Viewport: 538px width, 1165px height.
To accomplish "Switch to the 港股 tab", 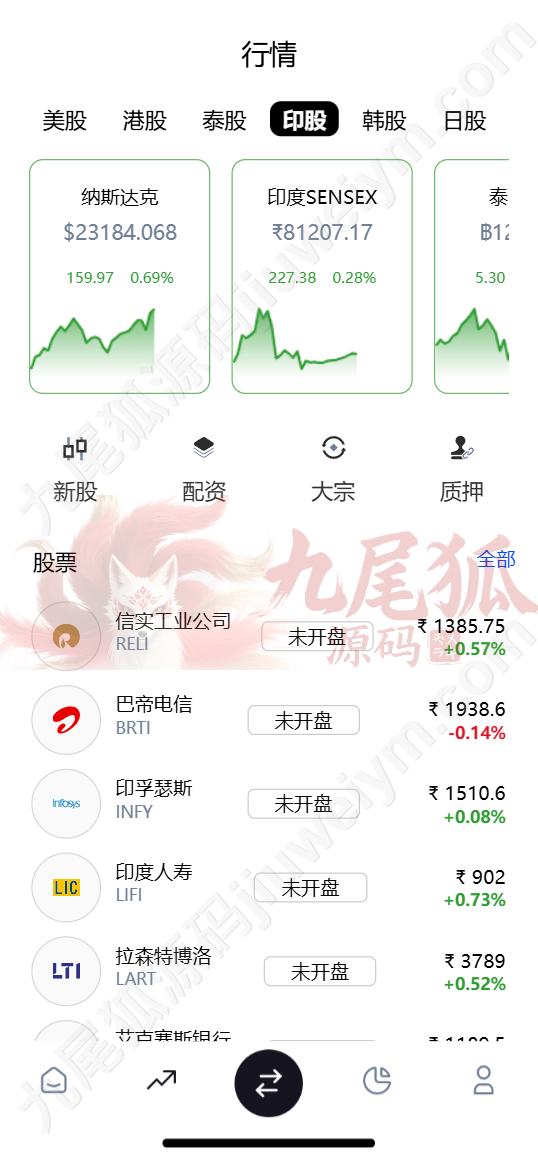I will pyautogui.click(x=145, y=120).
